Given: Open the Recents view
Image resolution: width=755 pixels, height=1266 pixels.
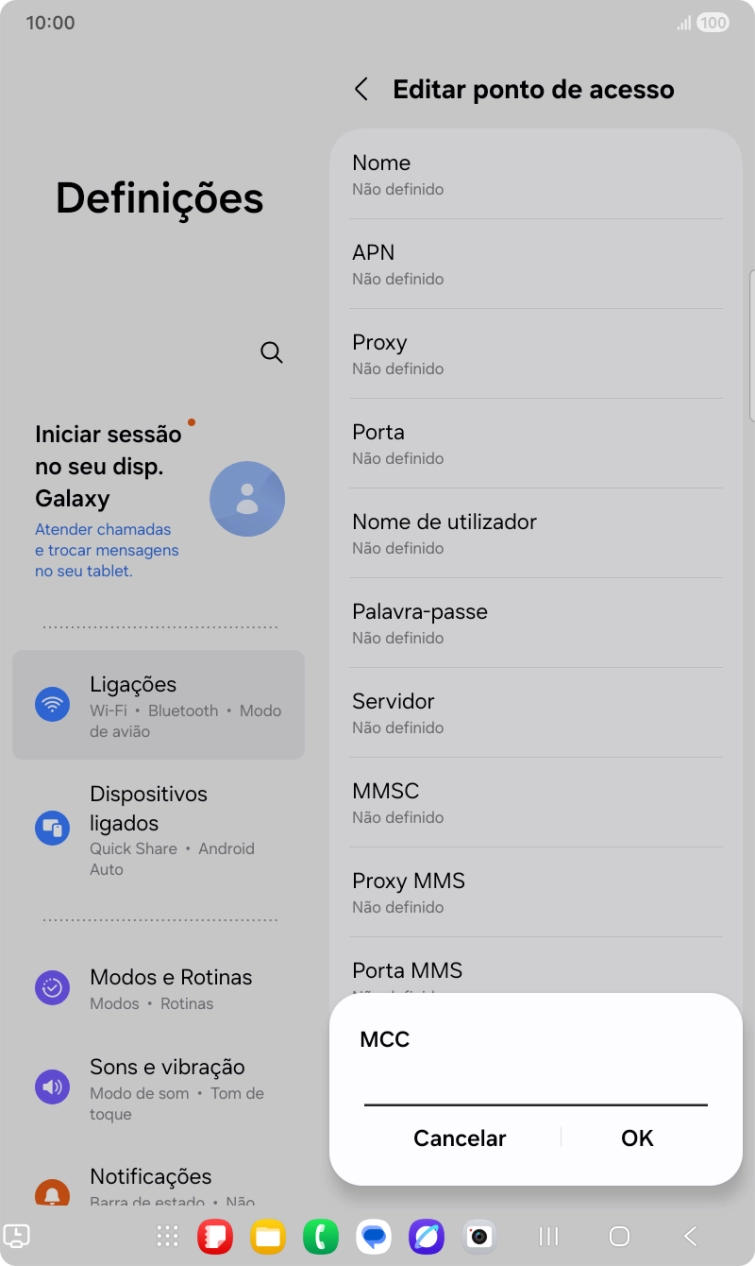Looking at the screenshot, I should pos(548,1236).
